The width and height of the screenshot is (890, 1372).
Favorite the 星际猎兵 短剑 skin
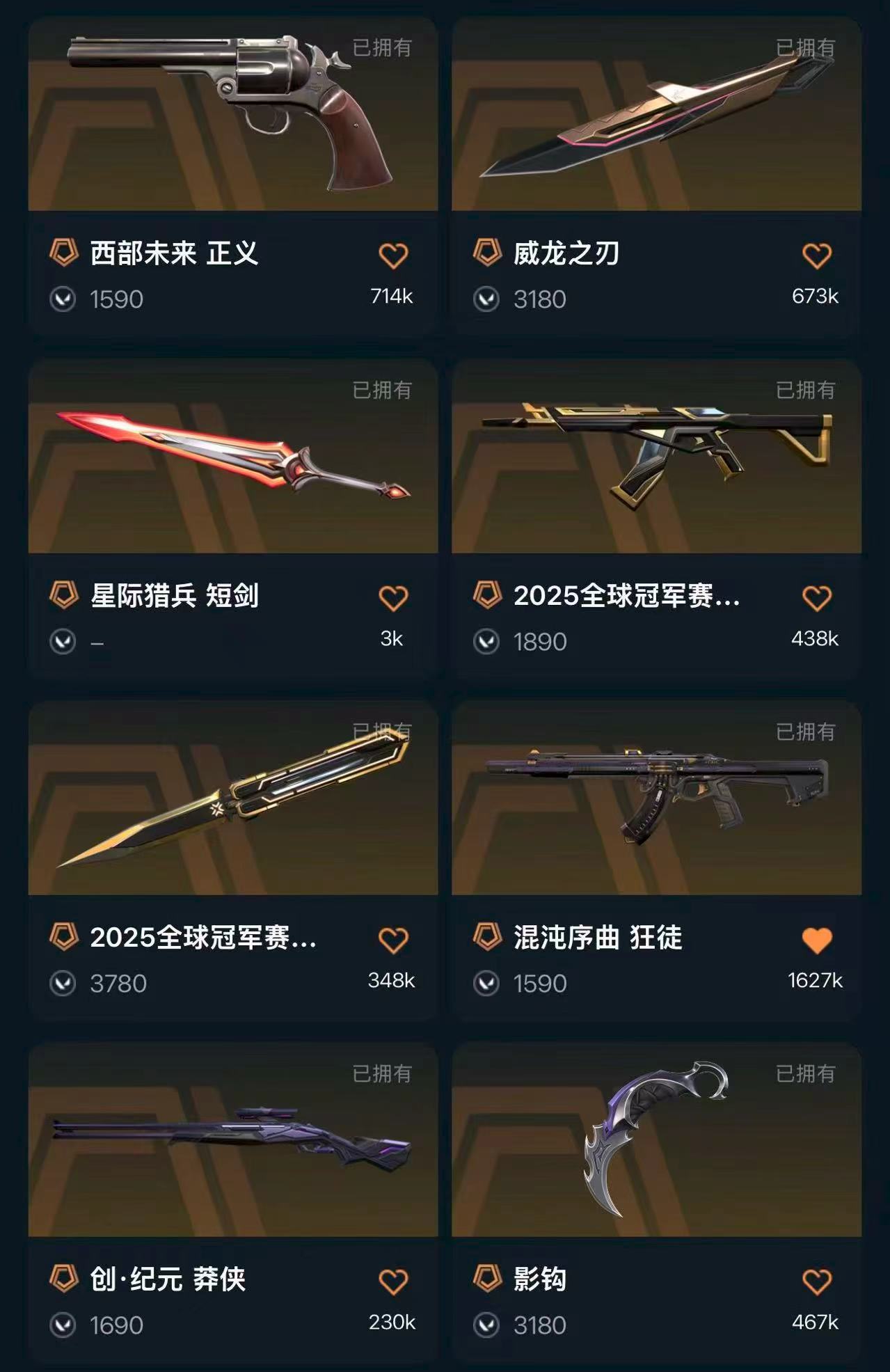pyautogui.click(x=393, y=598)
